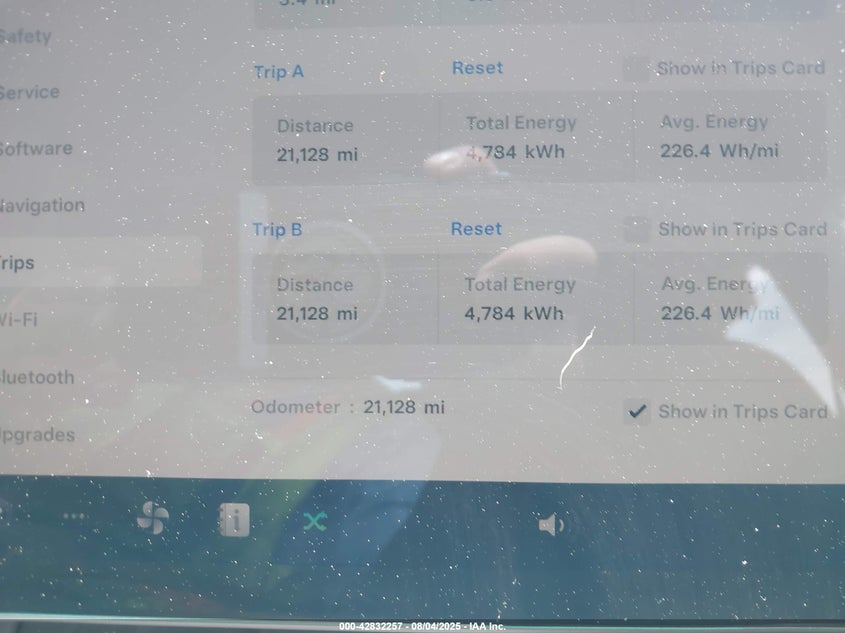Open Bluetooth settings
This screenshot has width=845, height=633.
click(38, 378)
